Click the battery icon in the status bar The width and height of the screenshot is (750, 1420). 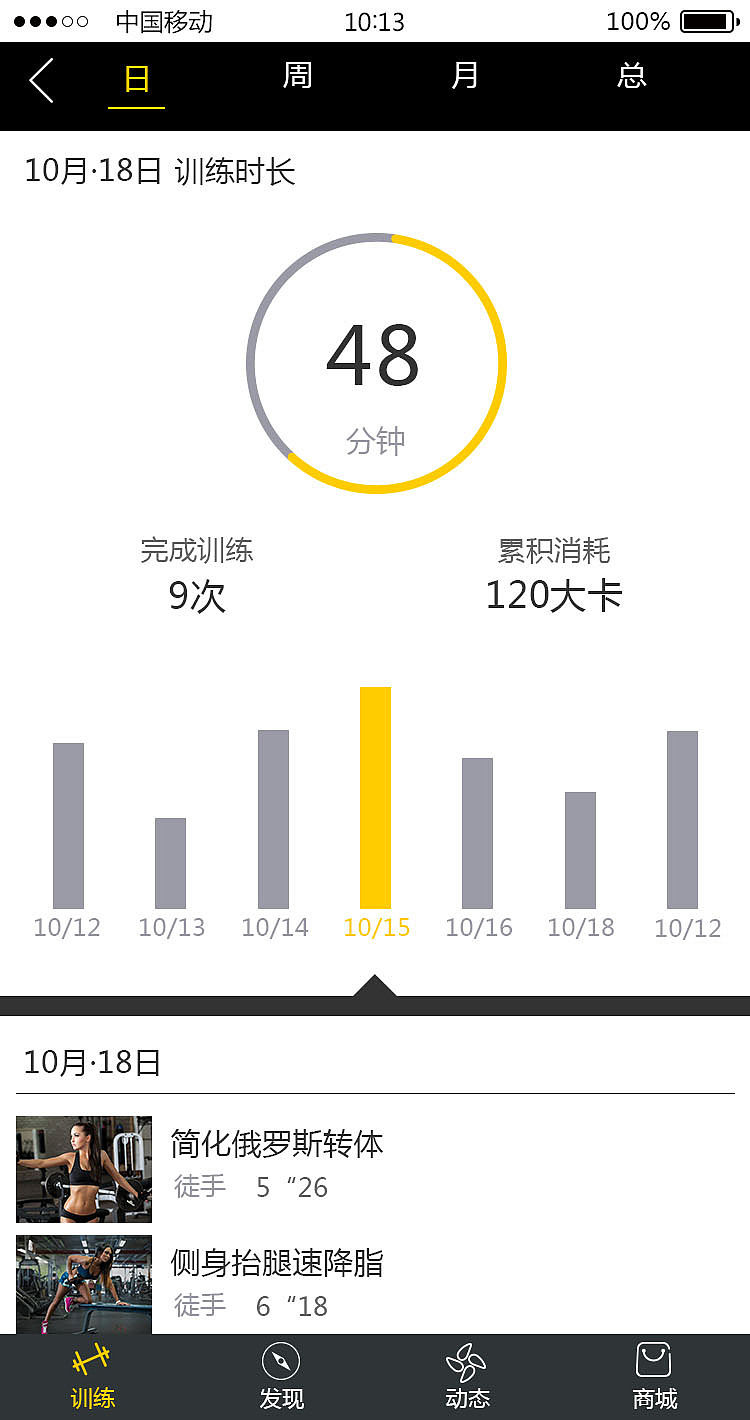click(706, 21)
